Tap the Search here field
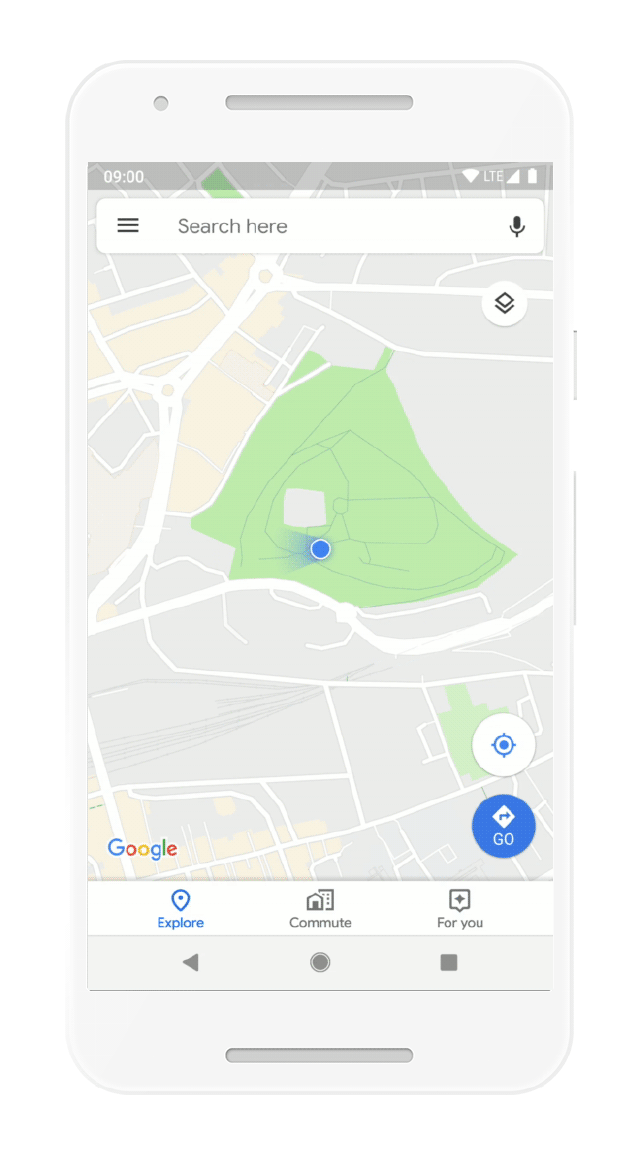The height and width of the screenshot is (1152, 640). 320,226
